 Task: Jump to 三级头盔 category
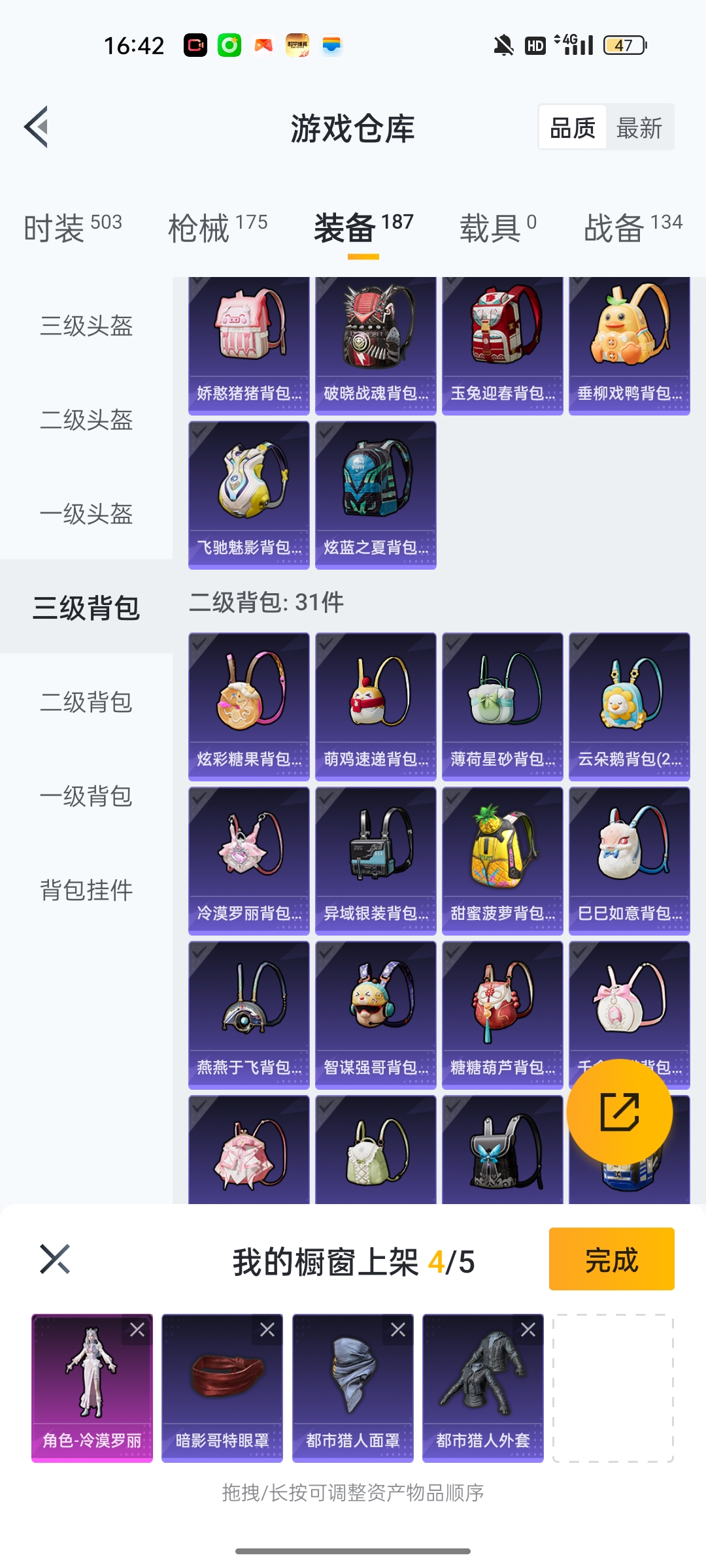pos(86,326)
